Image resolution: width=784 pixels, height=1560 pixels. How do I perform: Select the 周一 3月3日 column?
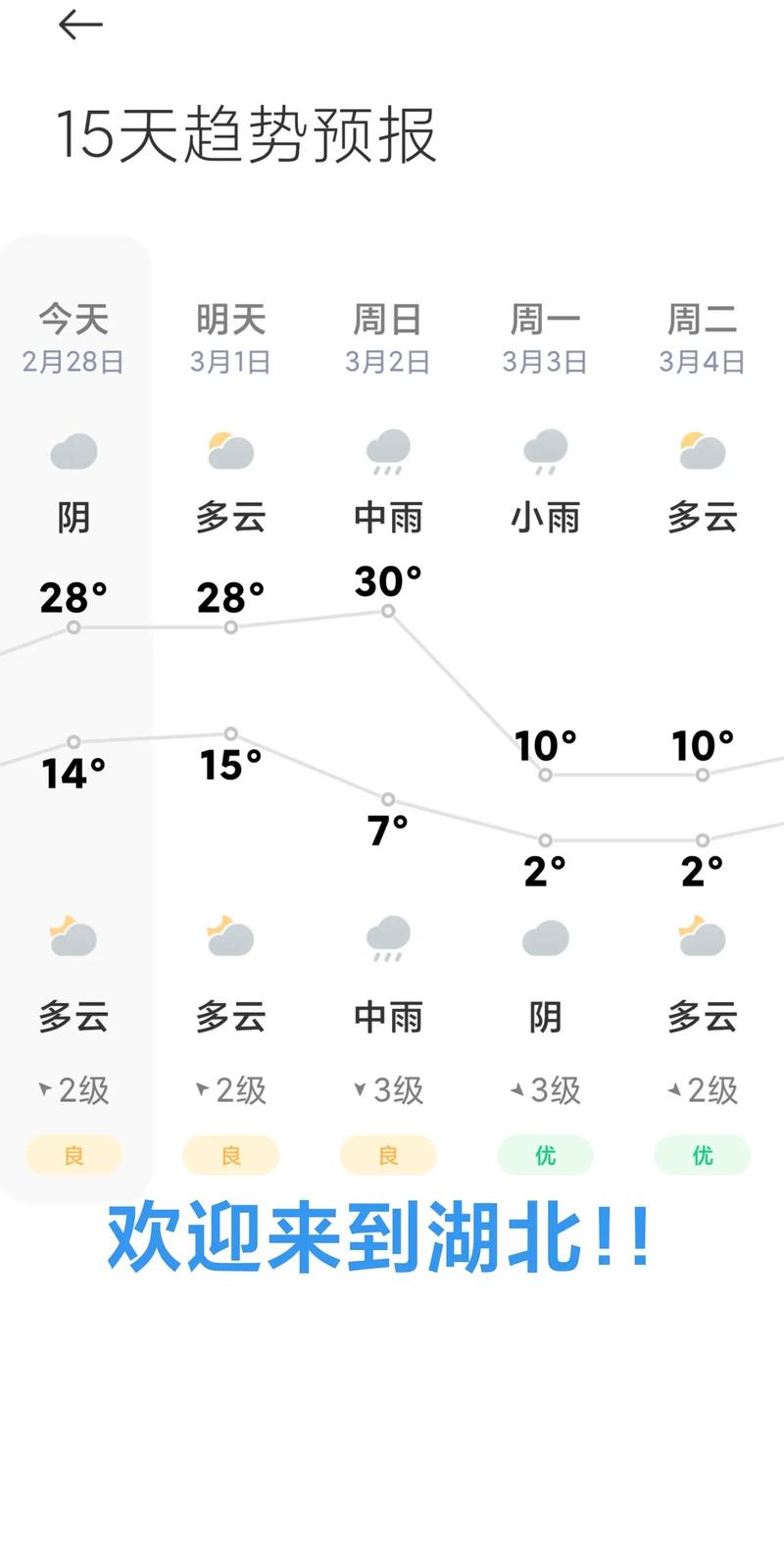tap(545, 338)
